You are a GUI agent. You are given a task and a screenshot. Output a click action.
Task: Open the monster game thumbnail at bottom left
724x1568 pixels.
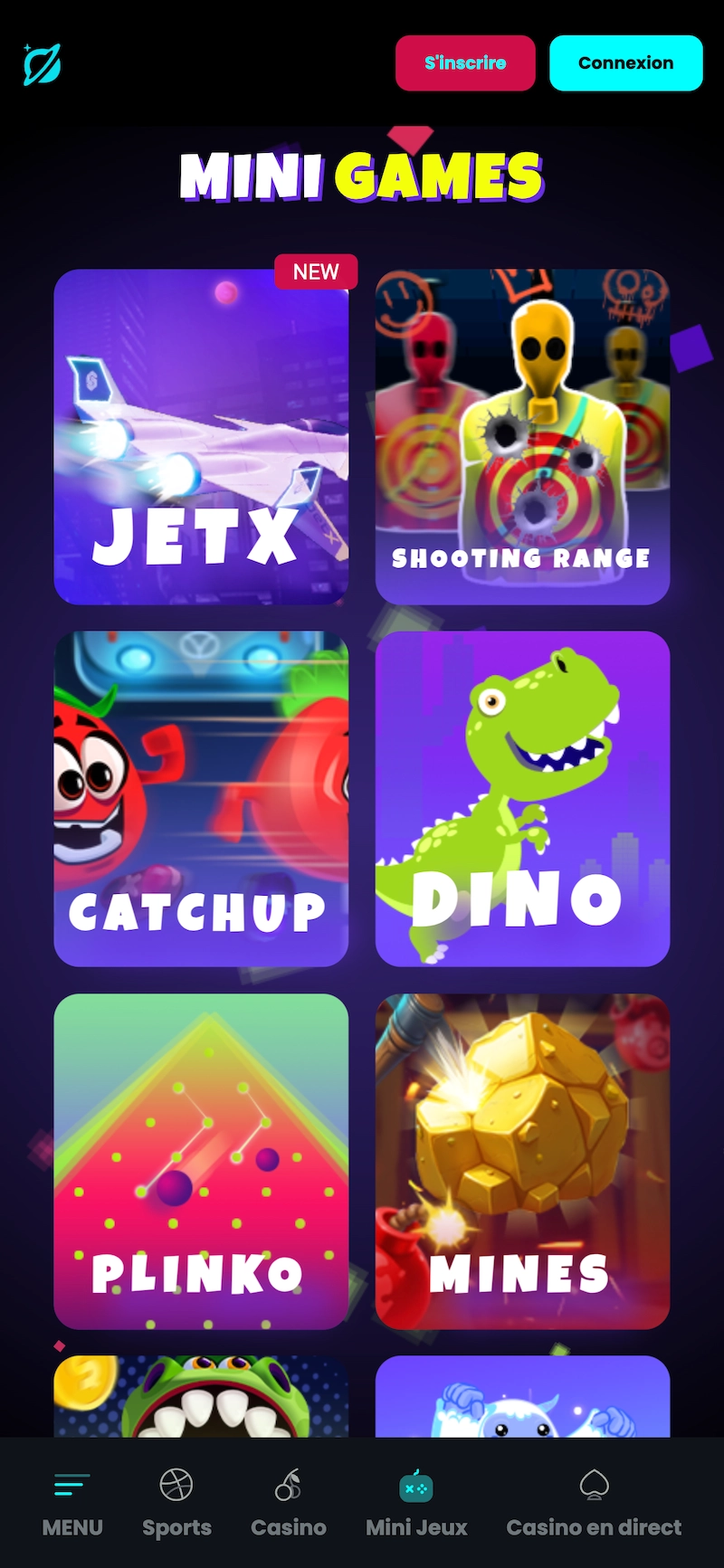(x=201, y=1398)
